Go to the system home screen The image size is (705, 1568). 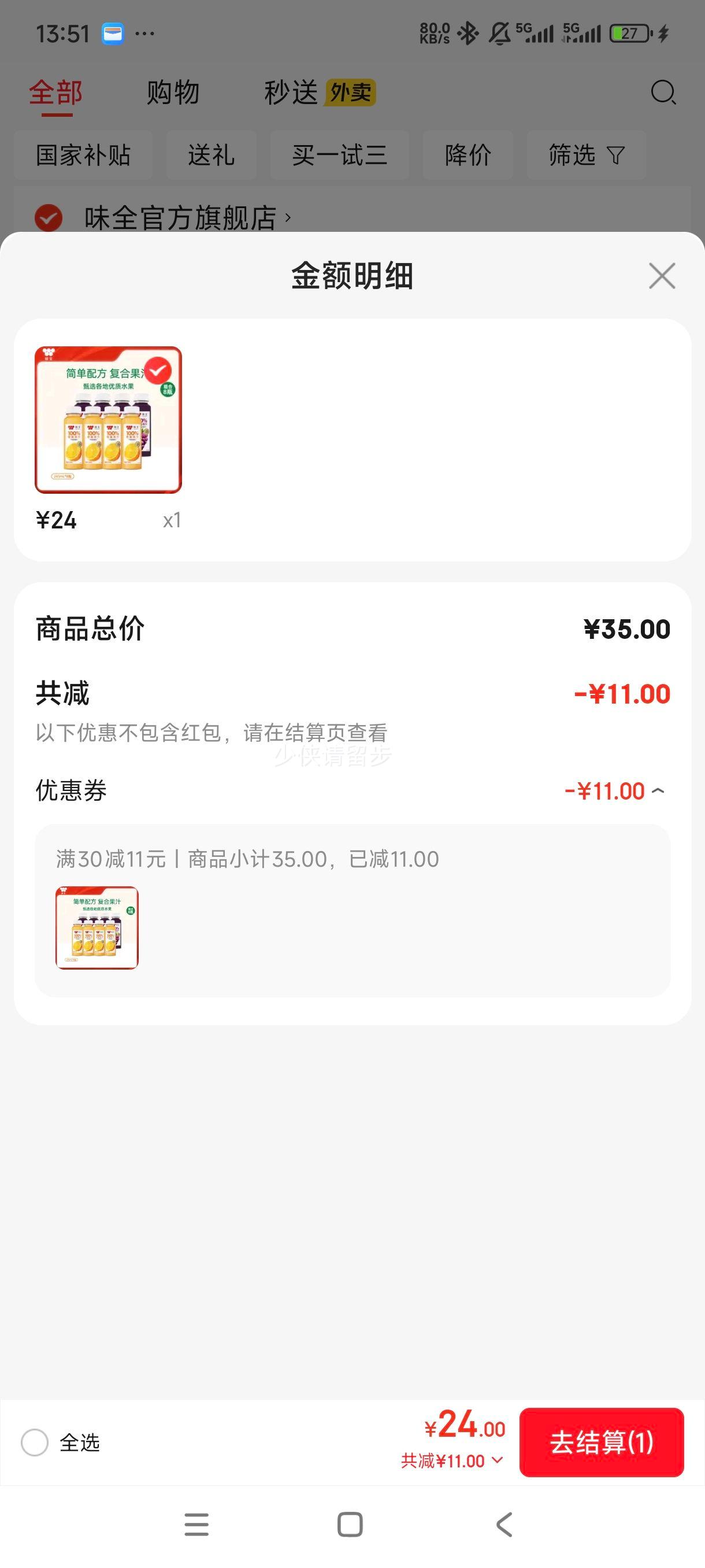(350, 1525)
